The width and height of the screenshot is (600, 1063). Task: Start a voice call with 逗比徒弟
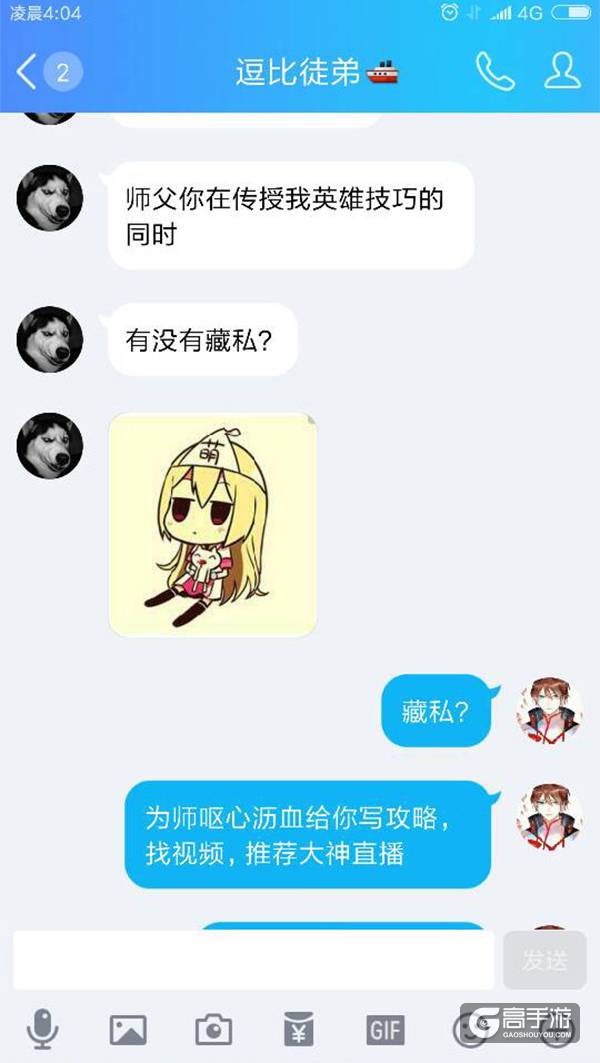[494, 72]
